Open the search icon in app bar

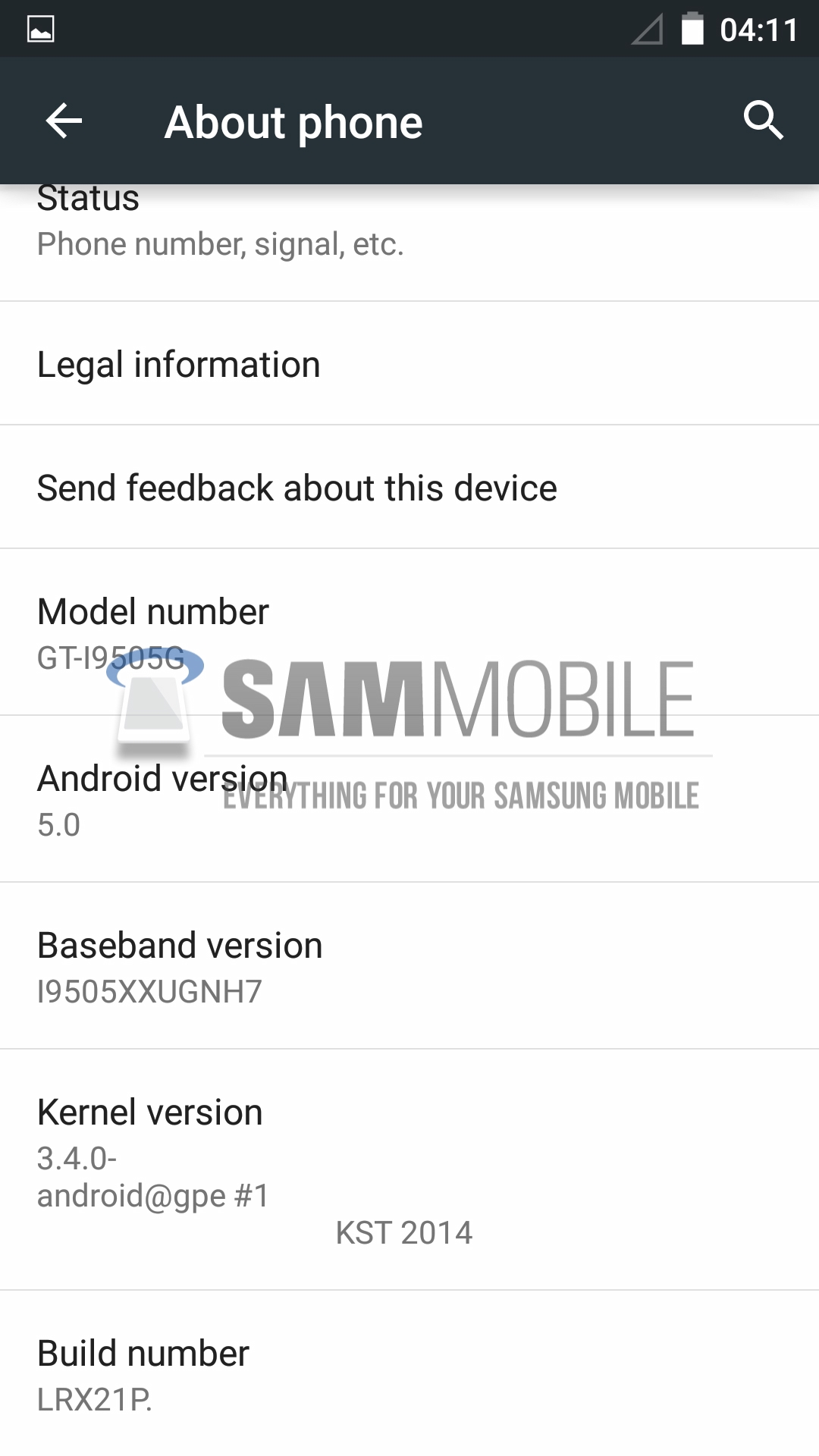click(762, 121)
